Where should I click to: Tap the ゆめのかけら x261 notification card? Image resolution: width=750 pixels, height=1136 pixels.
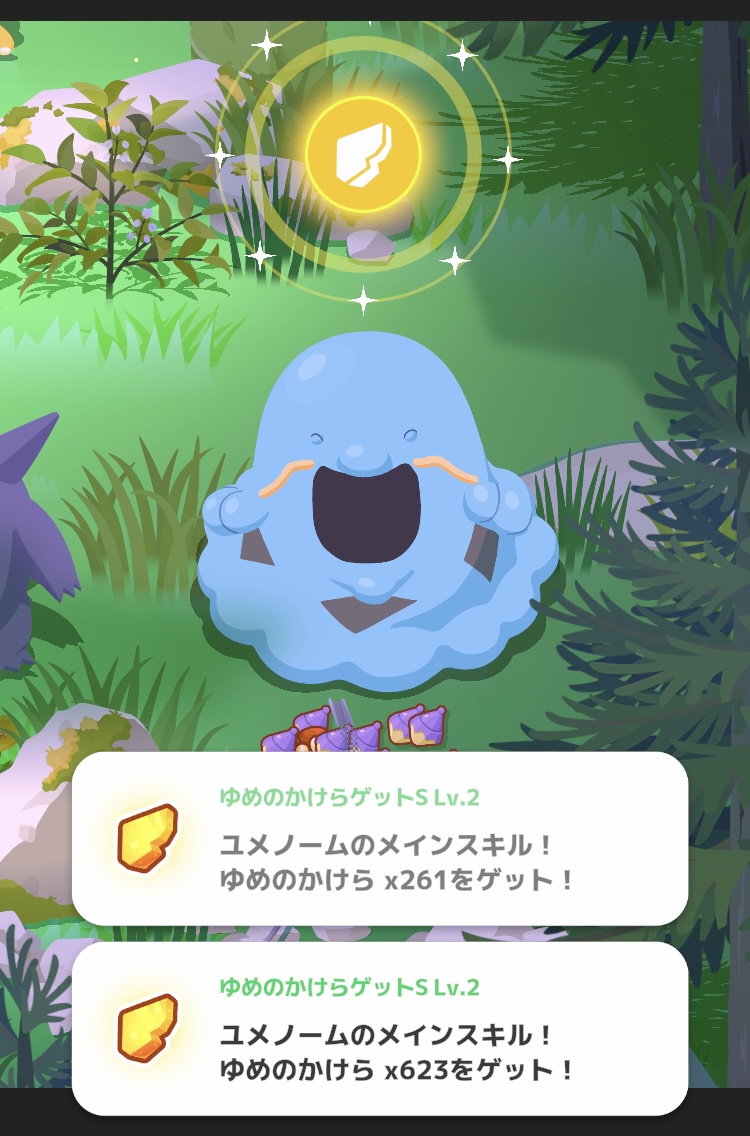(x=380, y=839)
